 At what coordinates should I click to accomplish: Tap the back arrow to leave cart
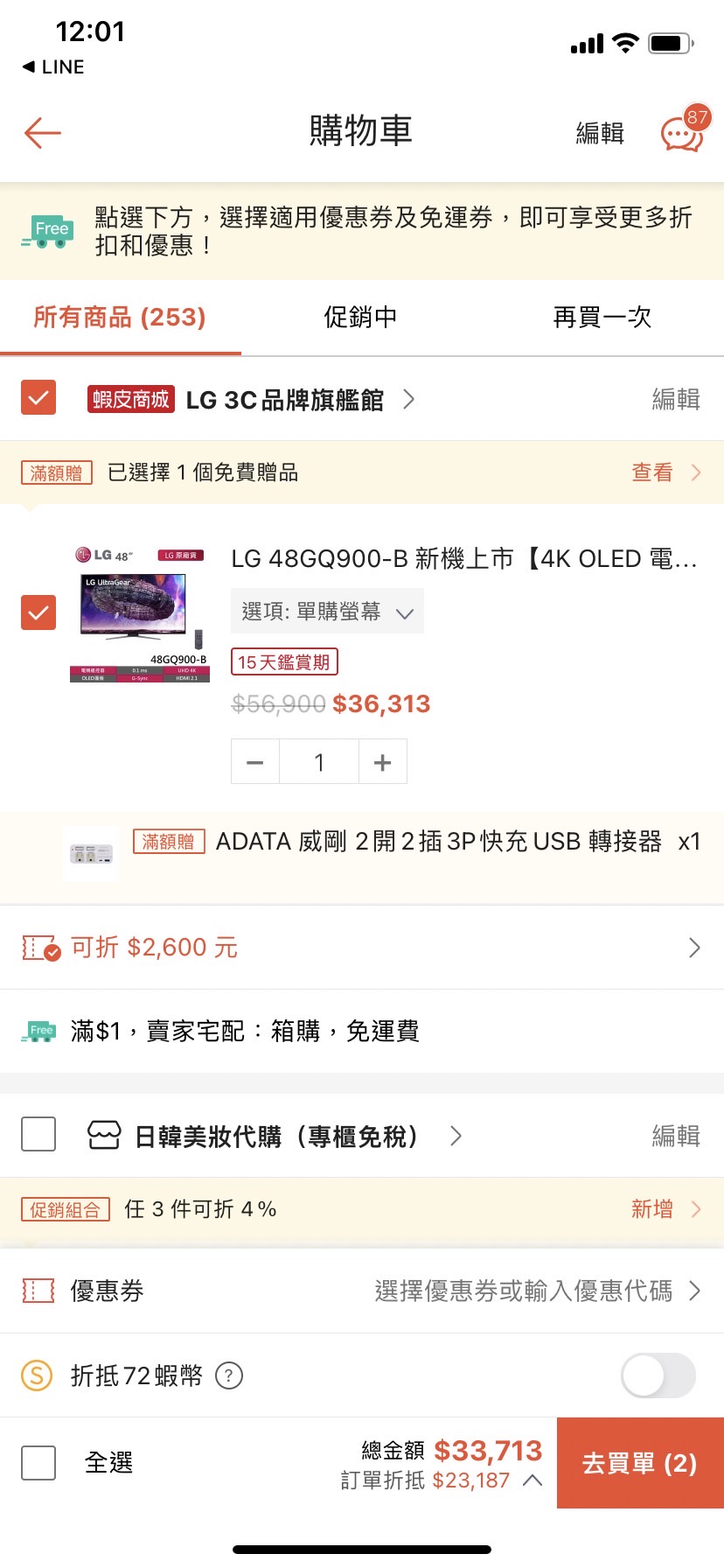[42, 132]
